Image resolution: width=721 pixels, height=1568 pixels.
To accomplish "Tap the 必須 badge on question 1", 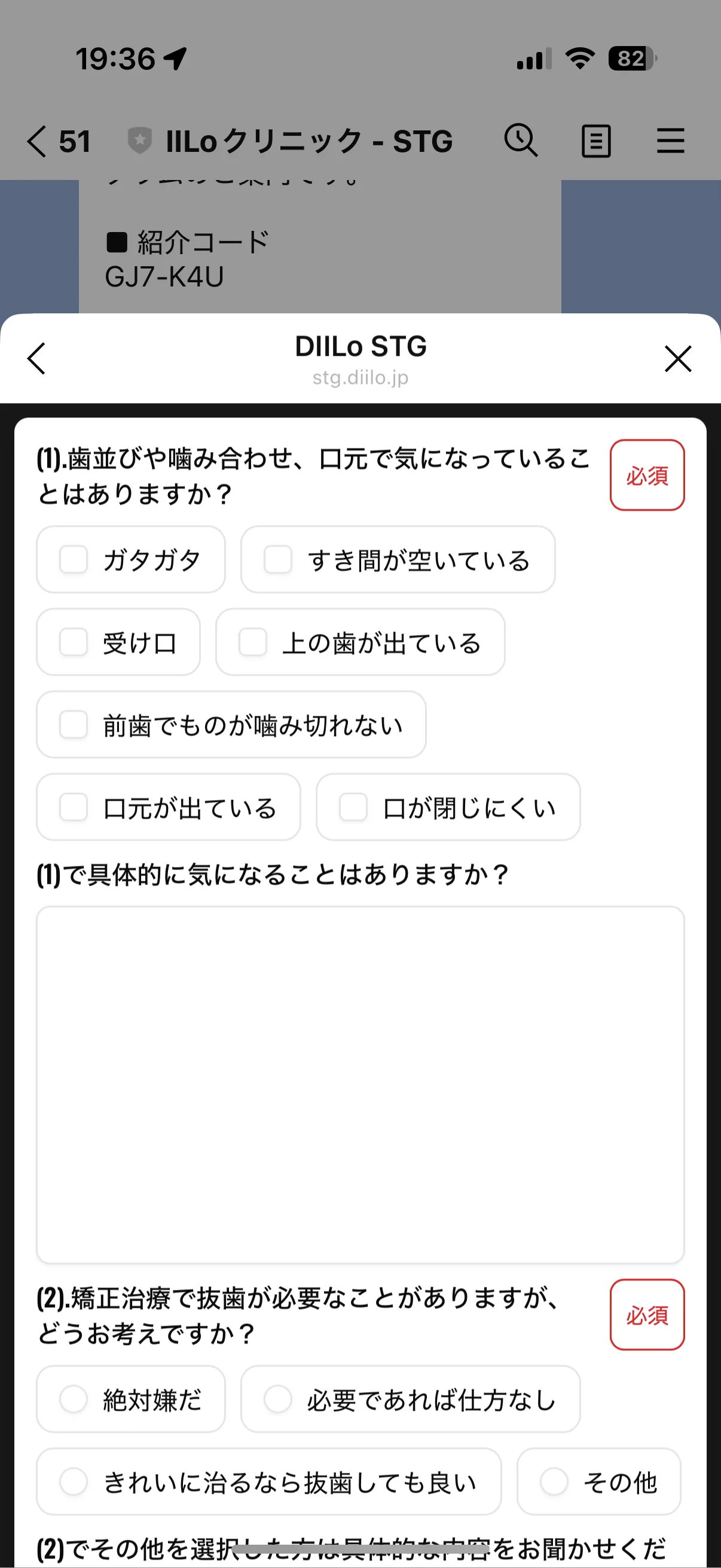I will tap(647, 477).
